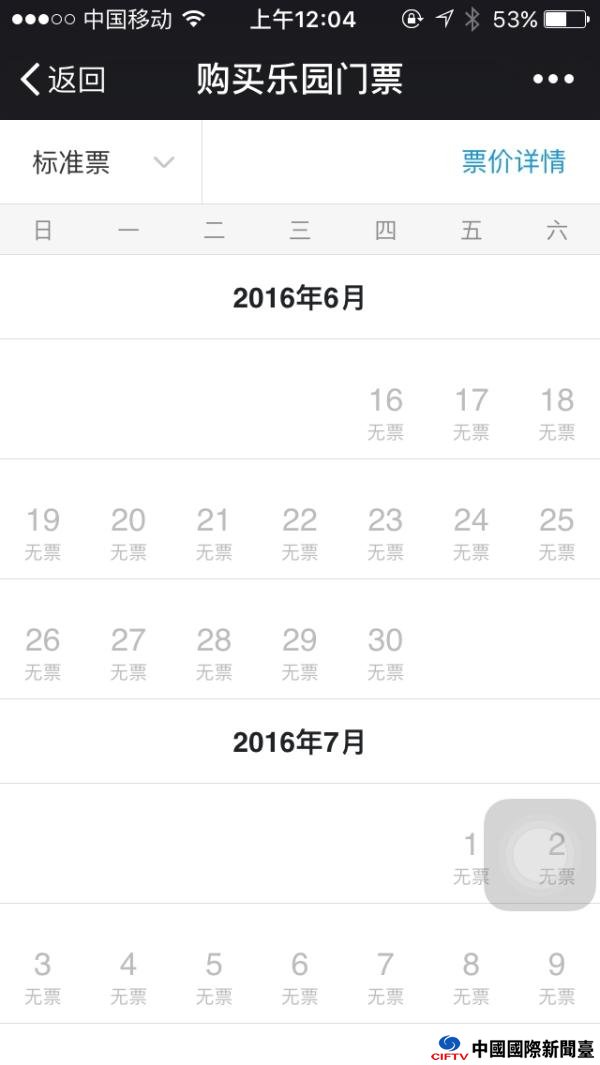The height and width of the screenshot is (1065, 600).
Task: Select July 1 on the calendar
Action: pyautogui.click(x=471, y=857)
